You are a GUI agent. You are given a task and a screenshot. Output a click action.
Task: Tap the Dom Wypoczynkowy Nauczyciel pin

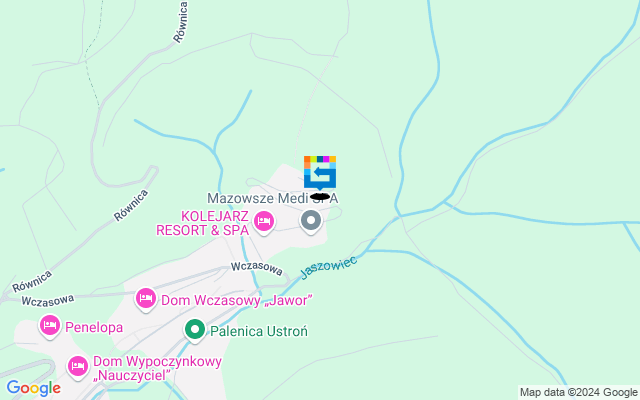point(78,366)
